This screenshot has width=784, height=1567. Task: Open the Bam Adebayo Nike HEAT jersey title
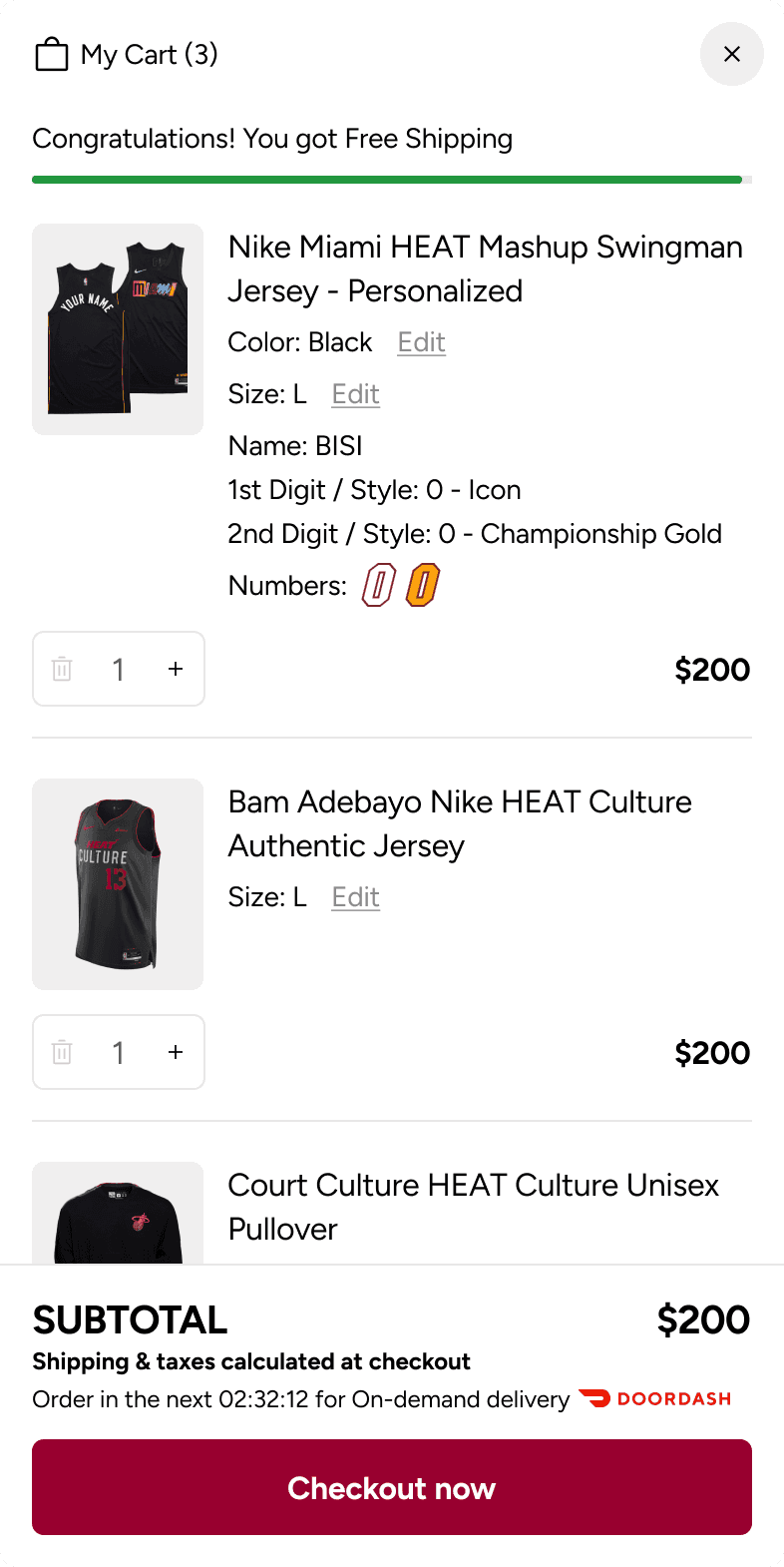pyautogui.click(x=460, y=823)
